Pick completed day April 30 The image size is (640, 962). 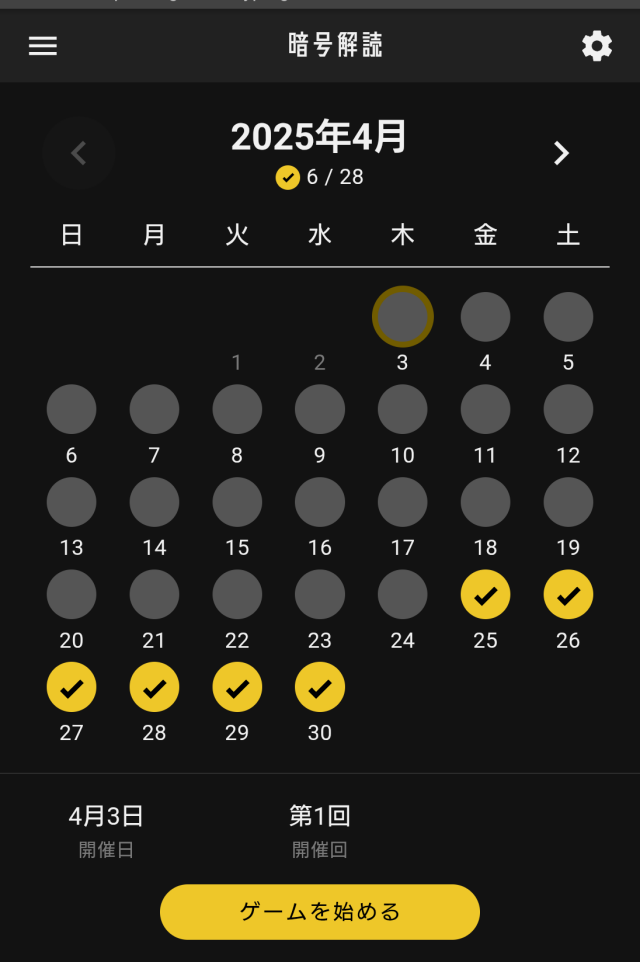coord(320,687)
